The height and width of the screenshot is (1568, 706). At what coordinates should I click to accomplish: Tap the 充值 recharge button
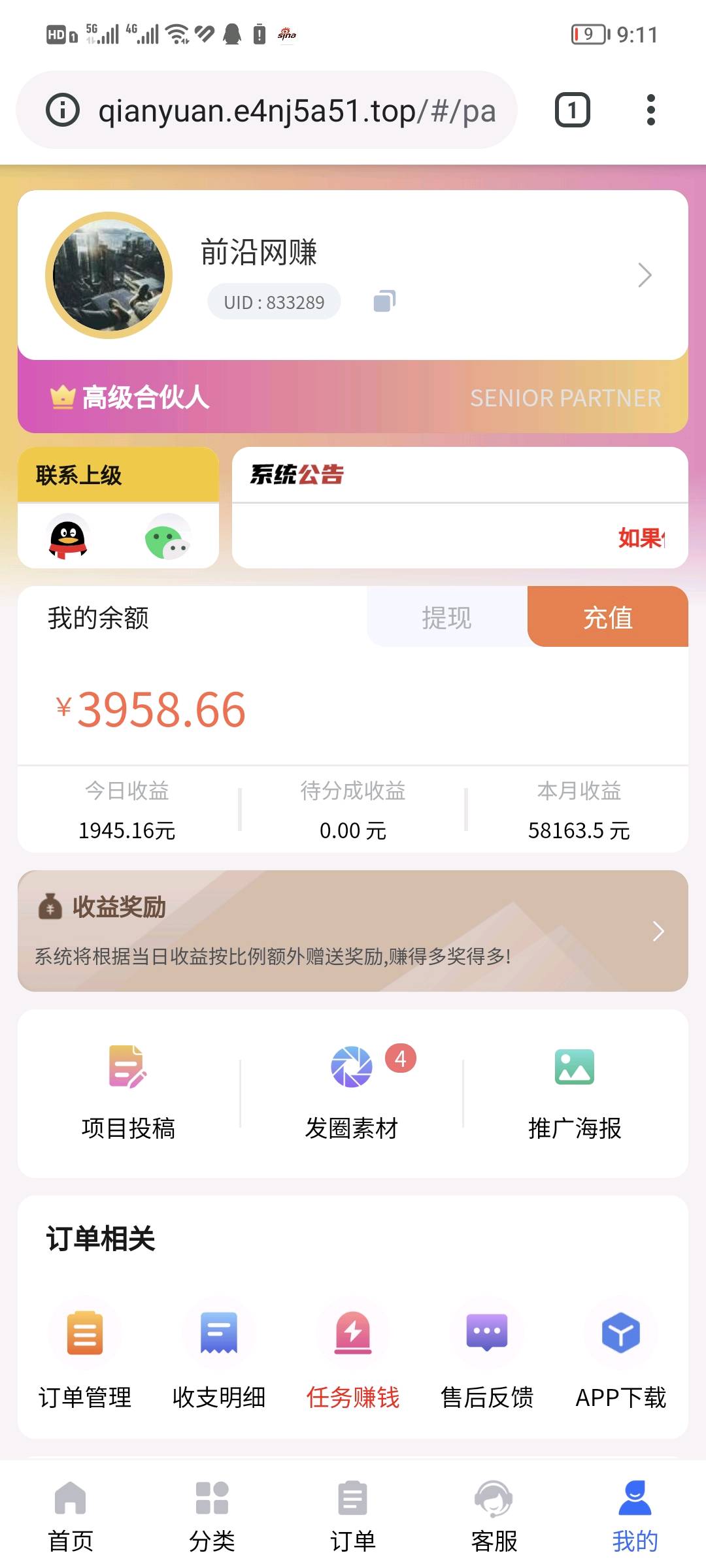click(607, 617)
